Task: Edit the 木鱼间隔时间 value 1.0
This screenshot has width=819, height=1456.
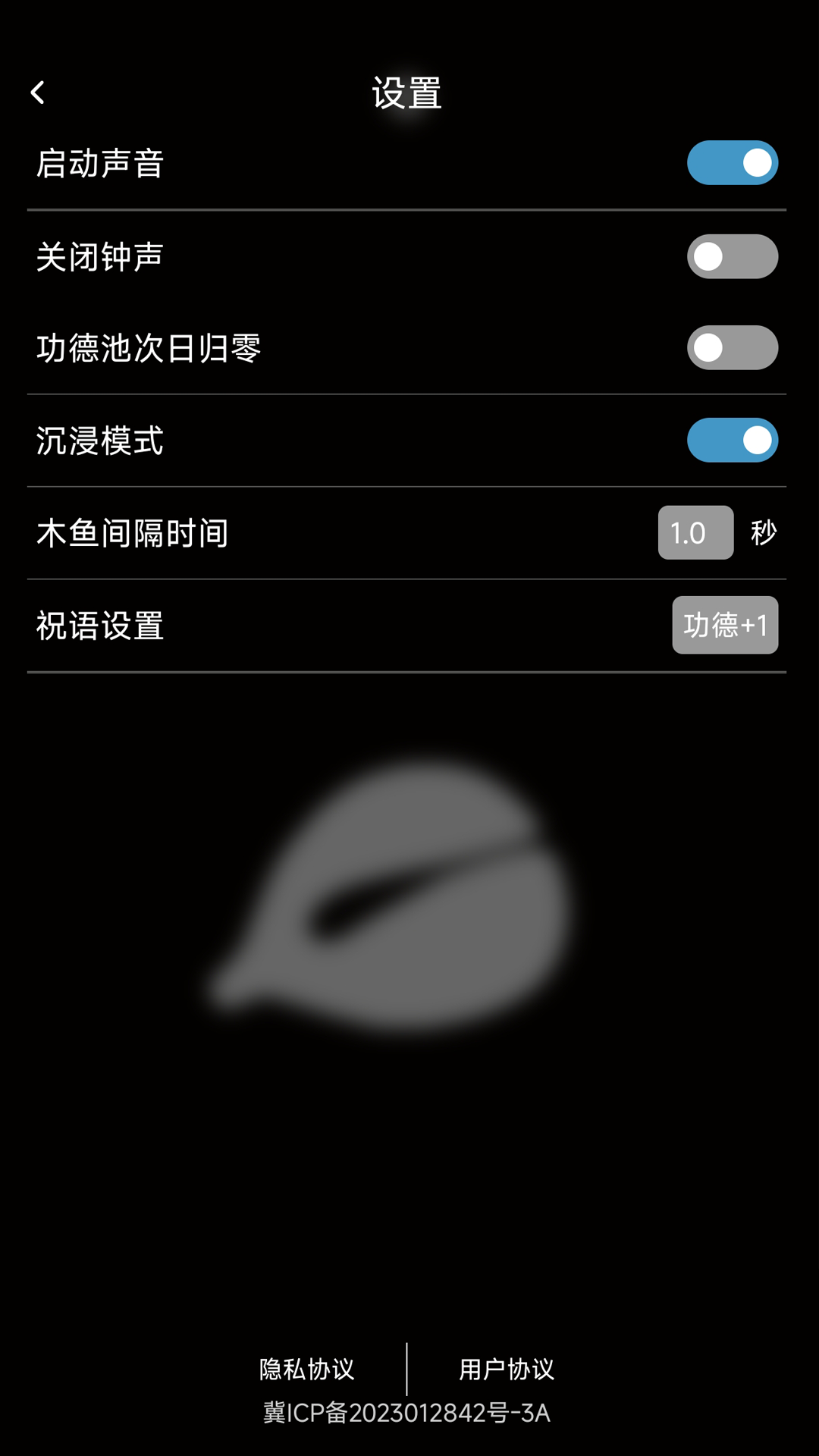Action: (695, 533)
